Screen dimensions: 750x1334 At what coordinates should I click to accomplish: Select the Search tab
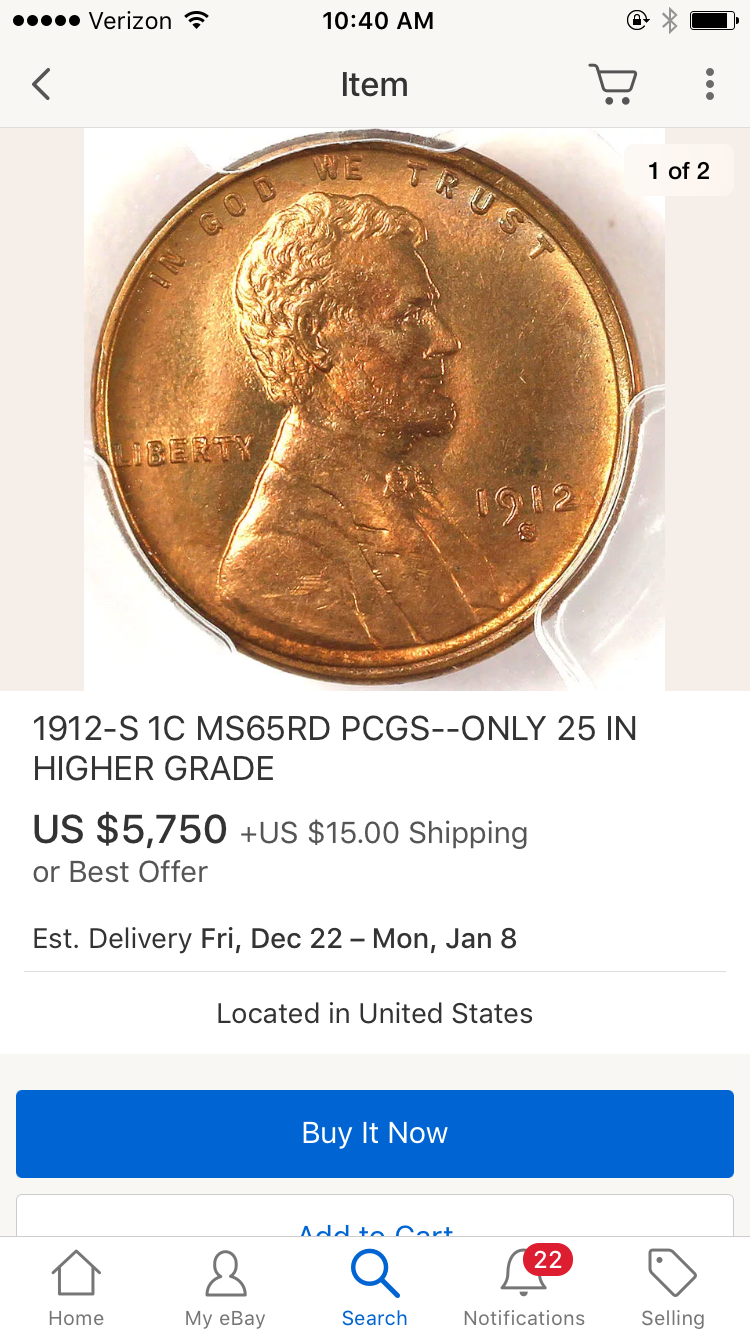pyautogui.click(x=374, y=1288)
